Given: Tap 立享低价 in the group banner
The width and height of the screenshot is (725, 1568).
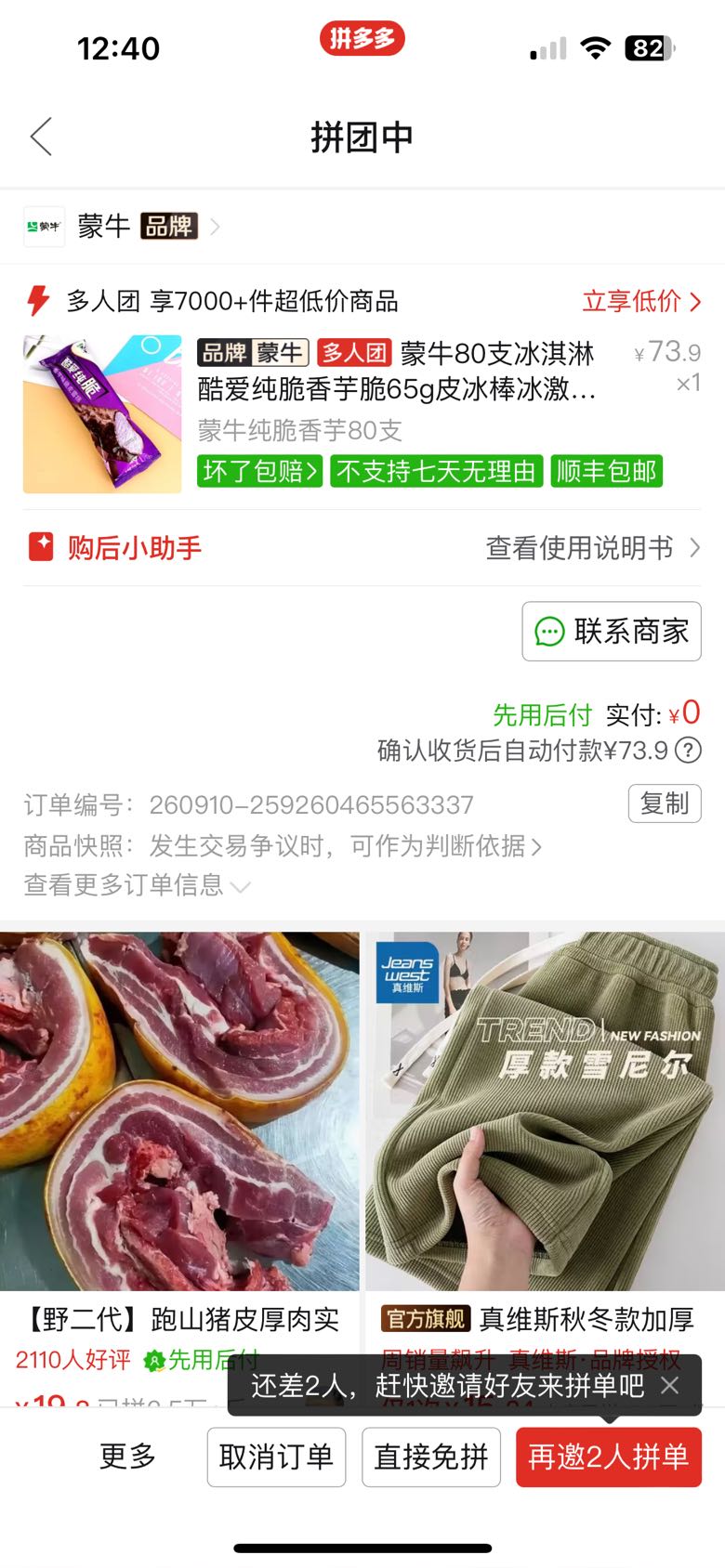Looking at the screenshot, I should point(641,301).
